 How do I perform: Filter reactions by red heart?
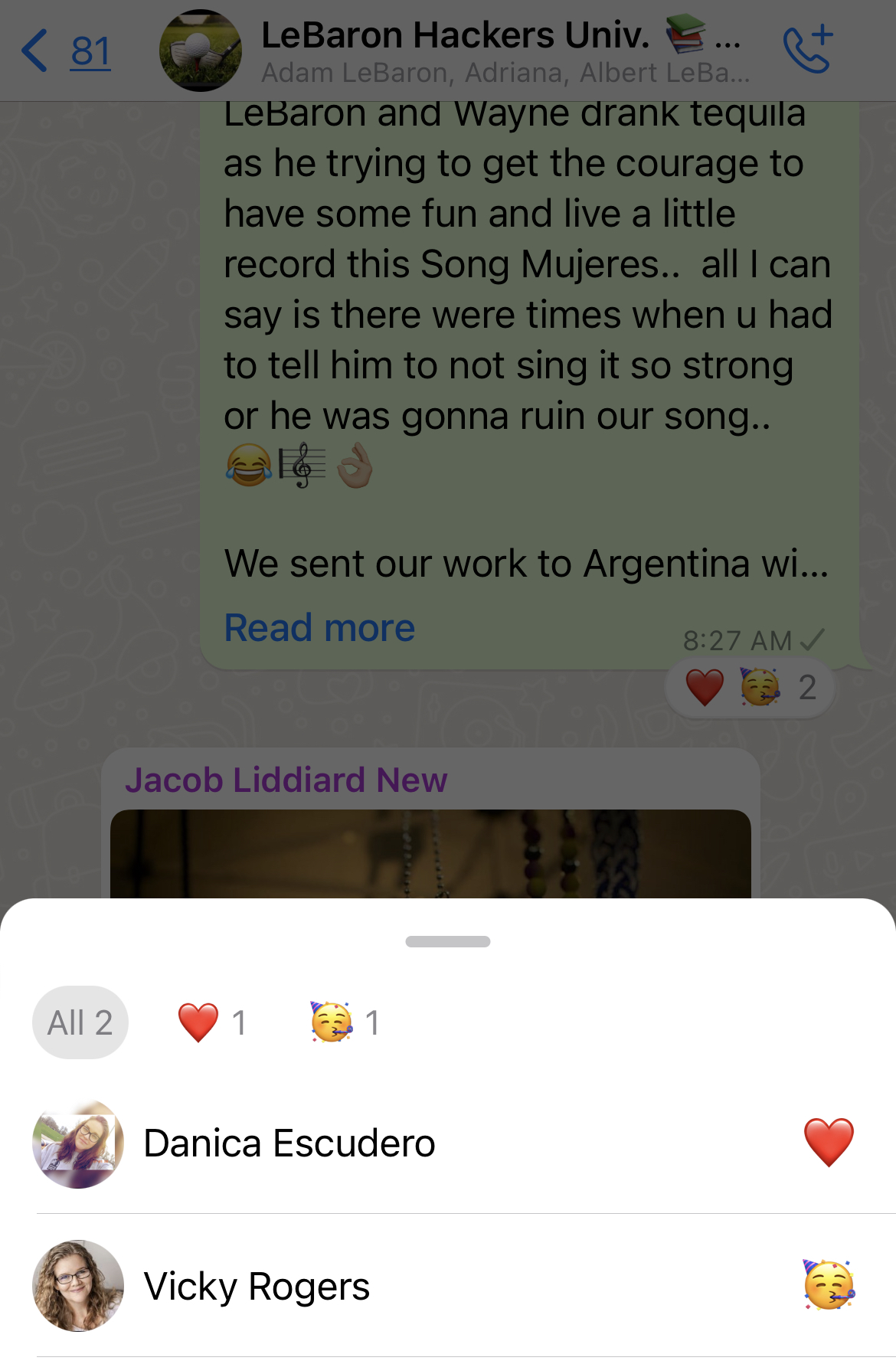click(212, 1022)
